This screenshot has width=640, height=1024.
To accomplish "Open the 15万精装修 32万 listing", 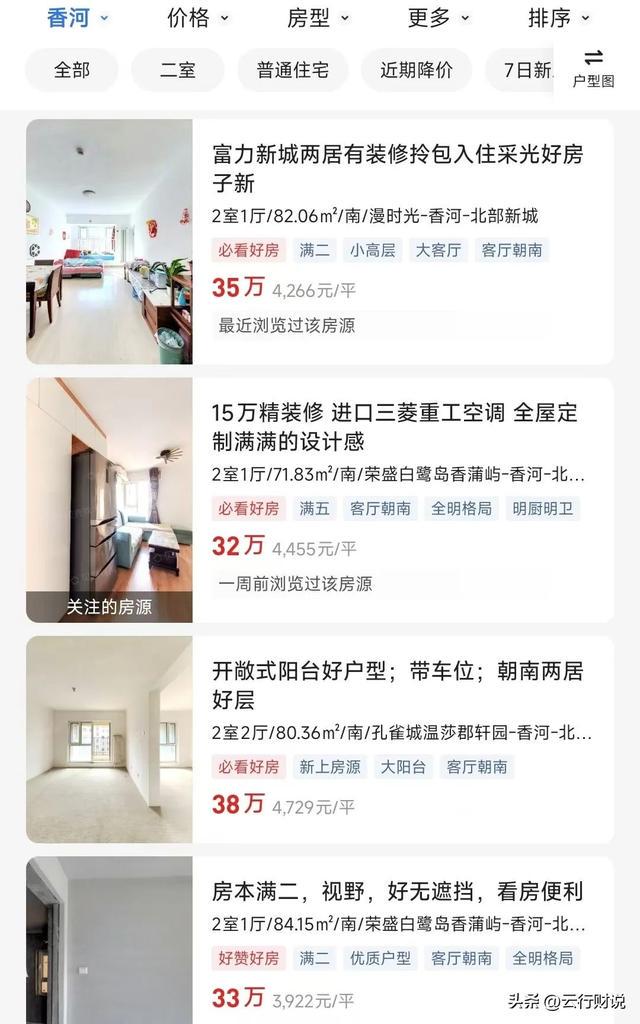I will point(320,500).
